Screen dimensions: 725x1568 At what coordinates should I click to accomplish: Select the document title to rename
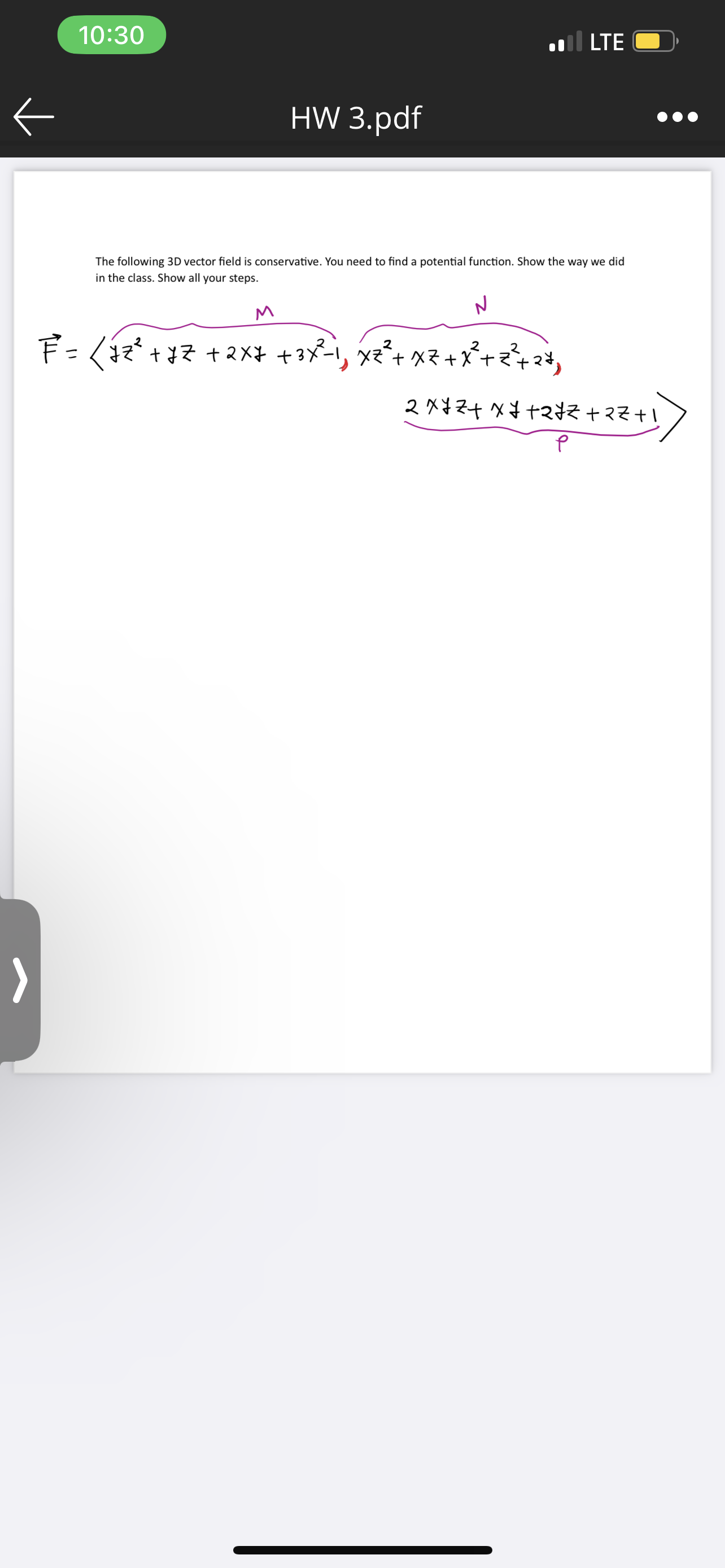(x=356, y=117)
